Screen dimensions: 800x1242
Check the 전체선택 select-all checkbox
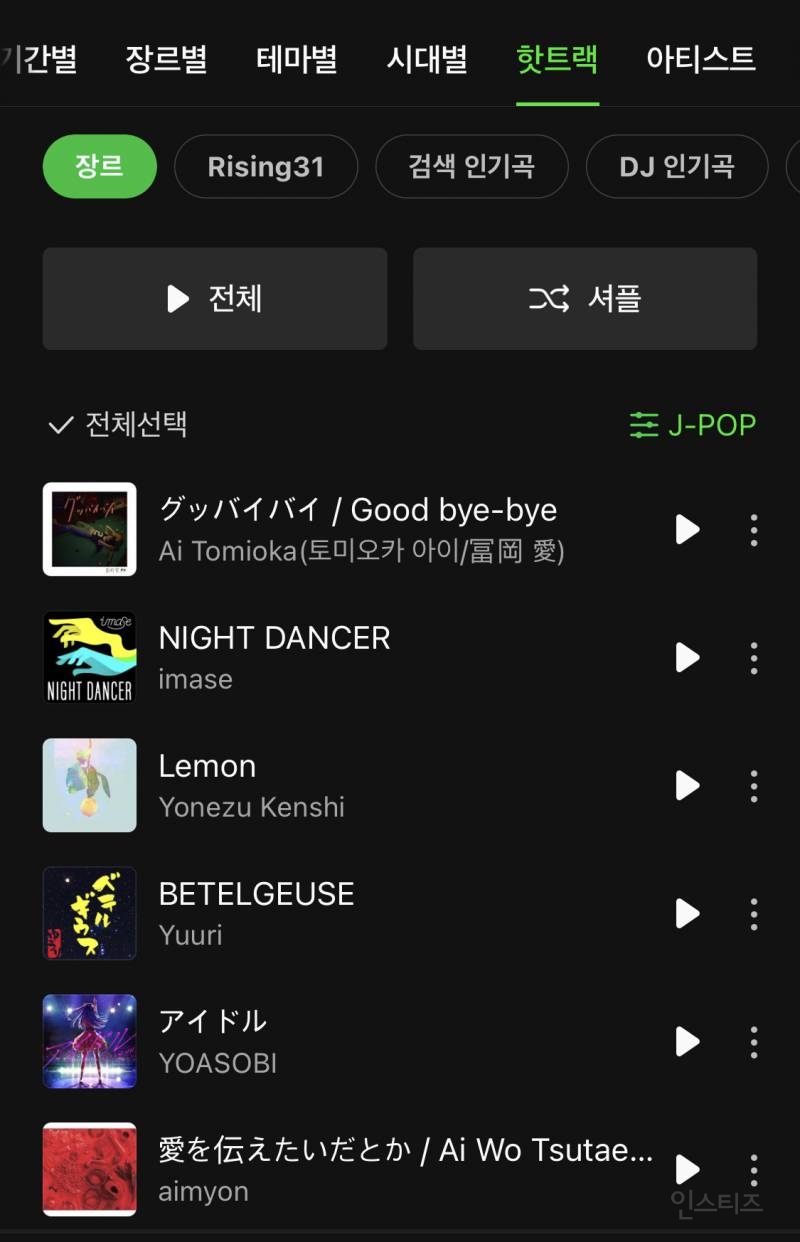click(61, 425)
